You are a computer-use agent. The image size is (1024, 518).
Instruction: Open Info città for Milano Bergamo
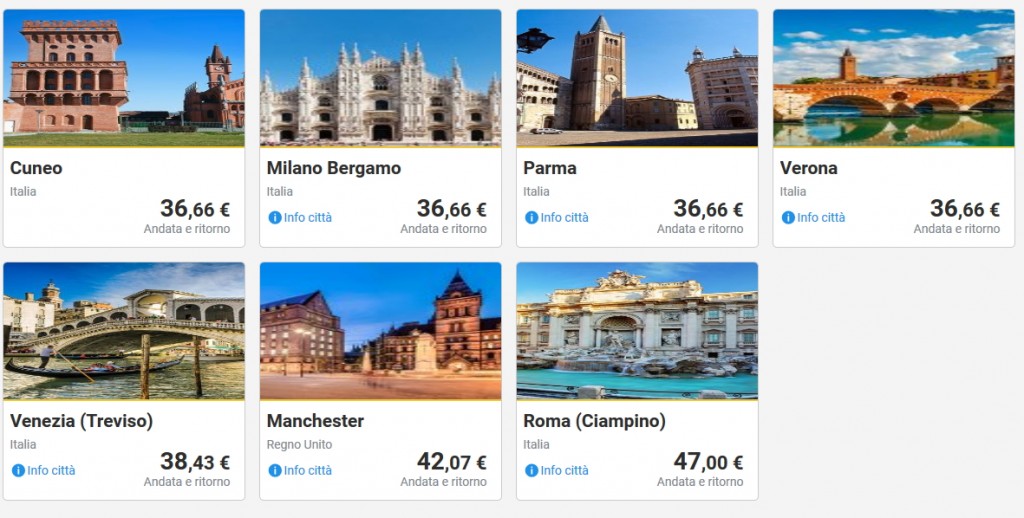(301, 217)
